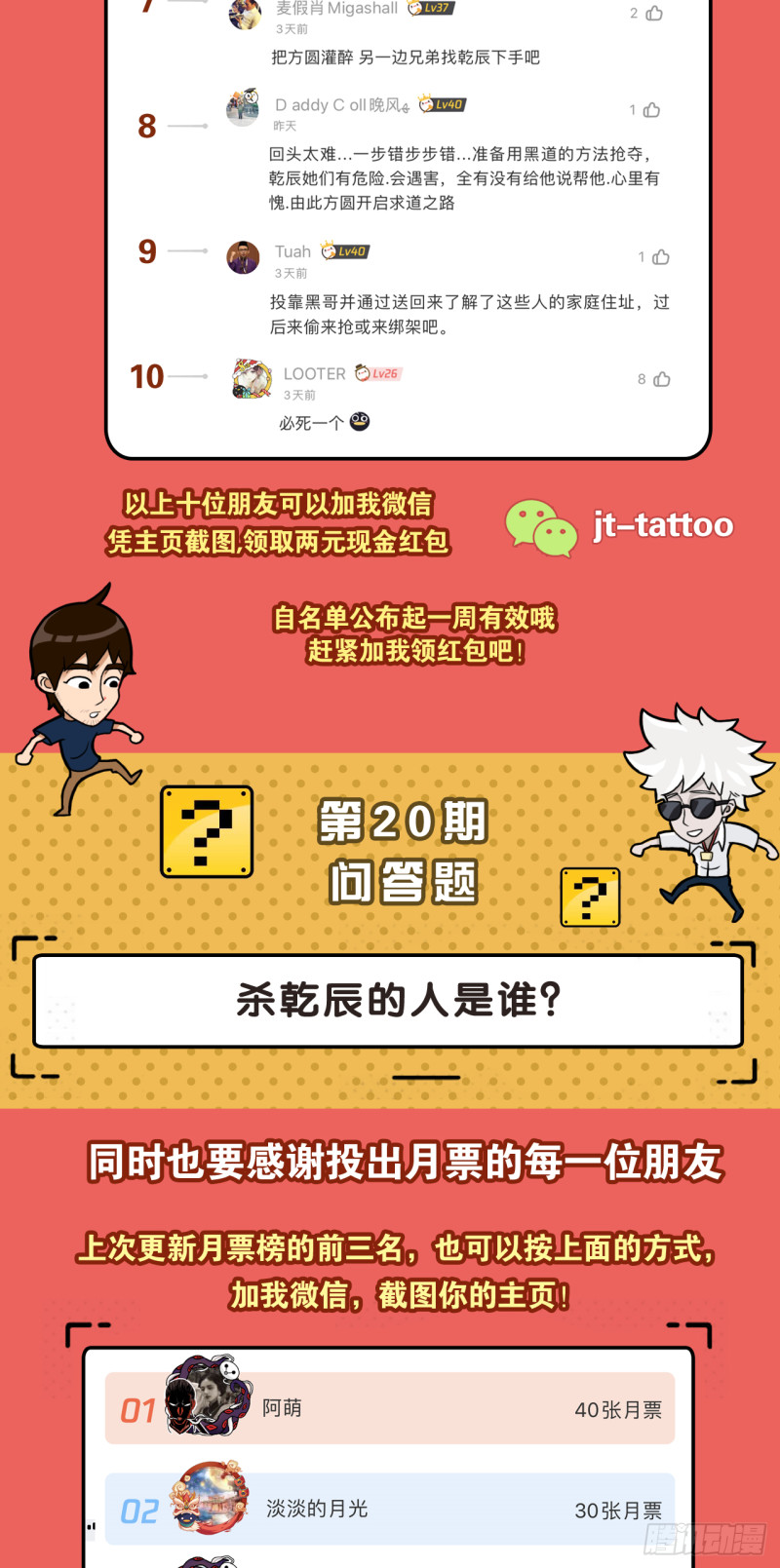Click the Lv26 badge next to LOOTER

click(x=377, y=373)
